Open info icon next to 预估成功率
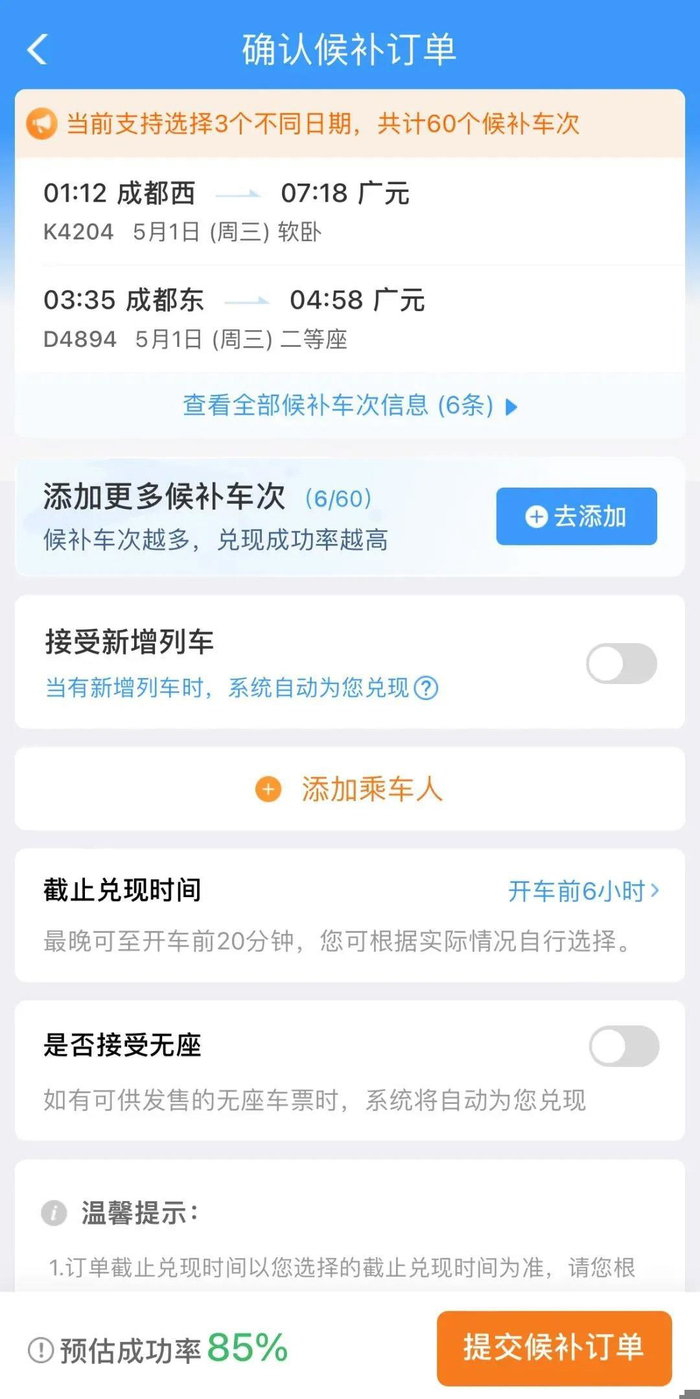Viewport: 700px width, 1399px height. pyautogui.click(x=40, y=1351)
